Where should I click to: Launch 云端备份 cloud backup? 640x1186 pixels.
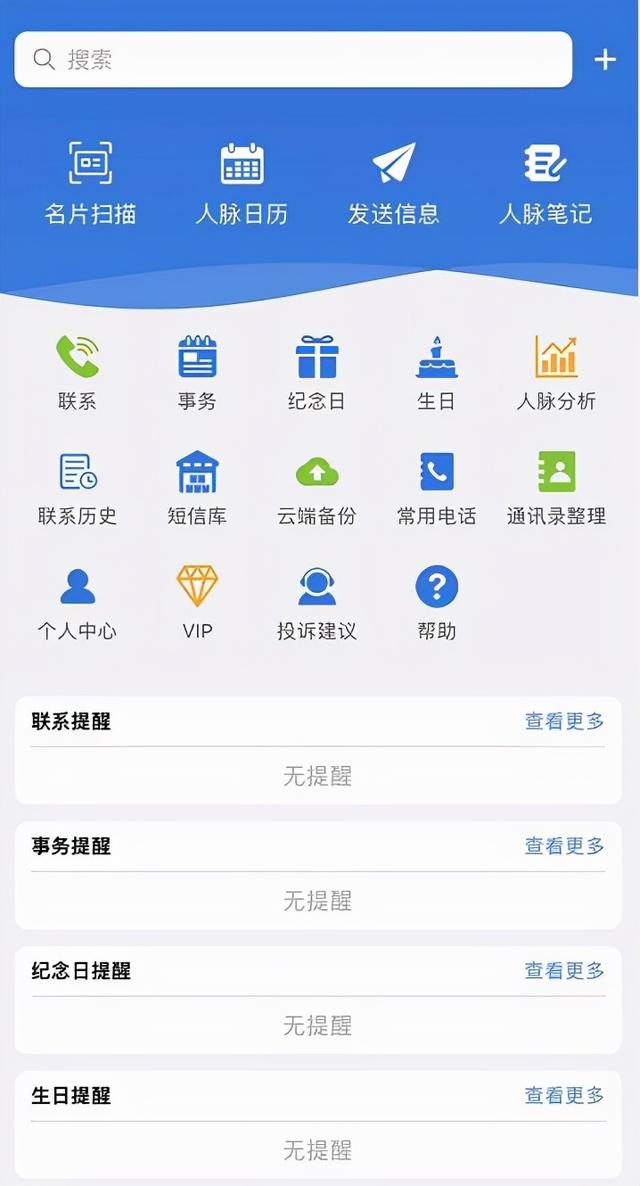[x=317, y=487]
